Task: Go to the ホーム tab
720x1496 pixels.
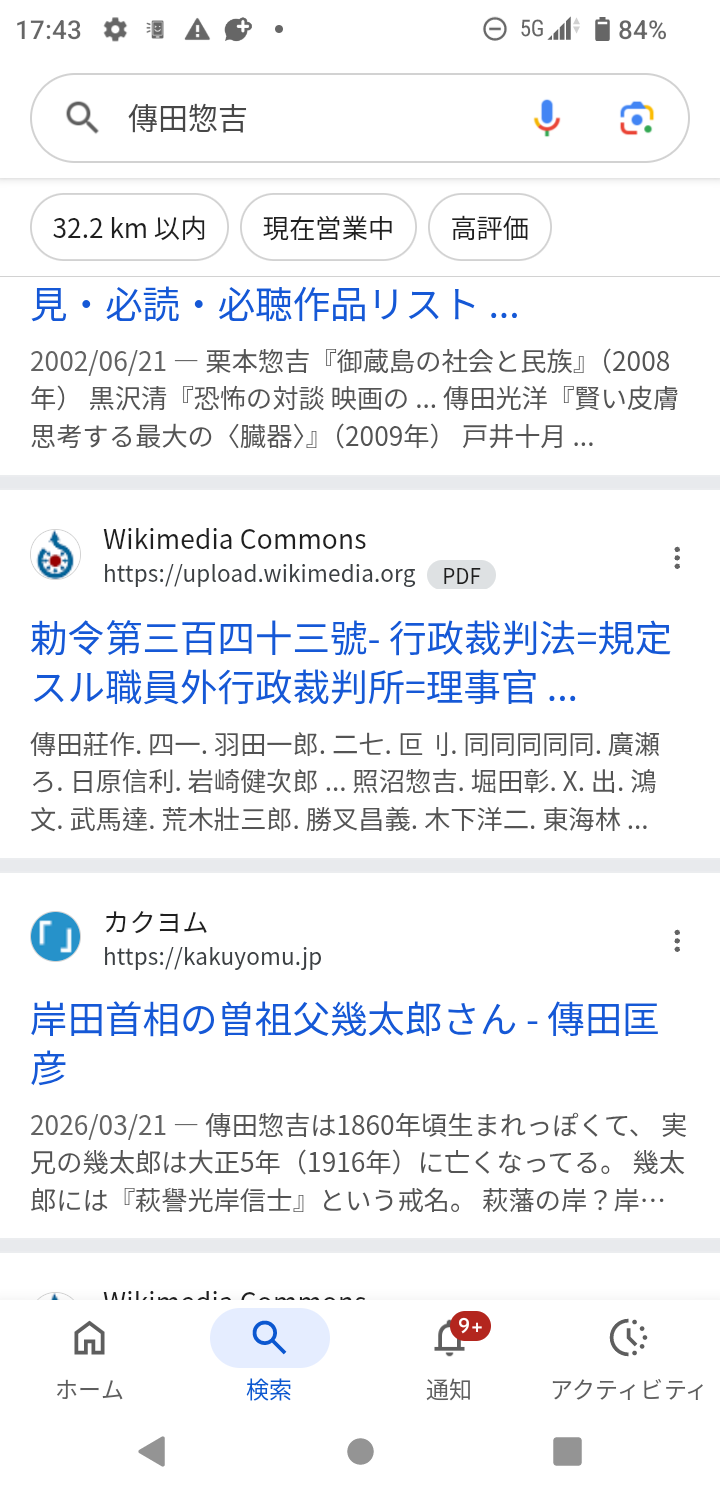Action: (x=90, y=1358)
